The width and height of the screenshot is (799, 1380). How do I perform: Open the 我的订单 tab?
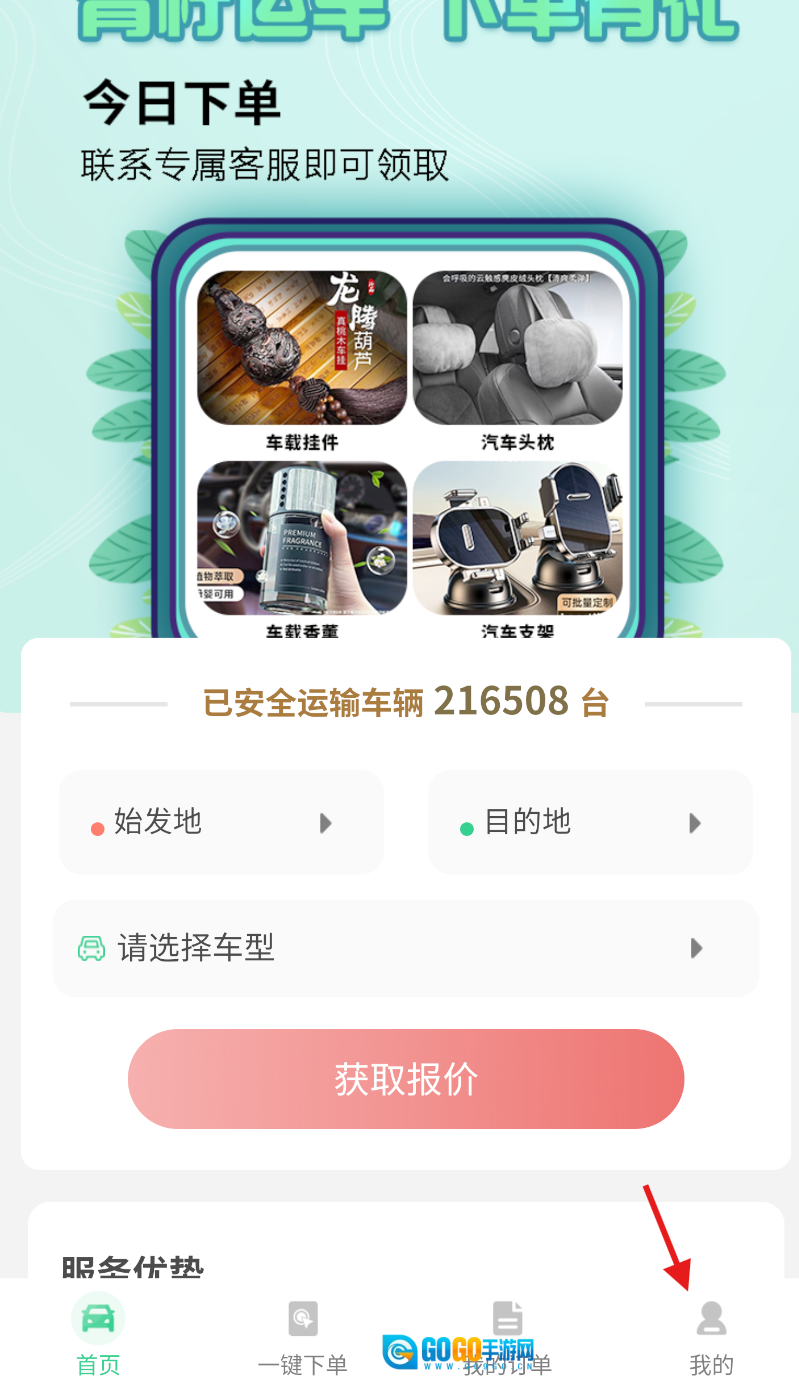coord(507,1337)
